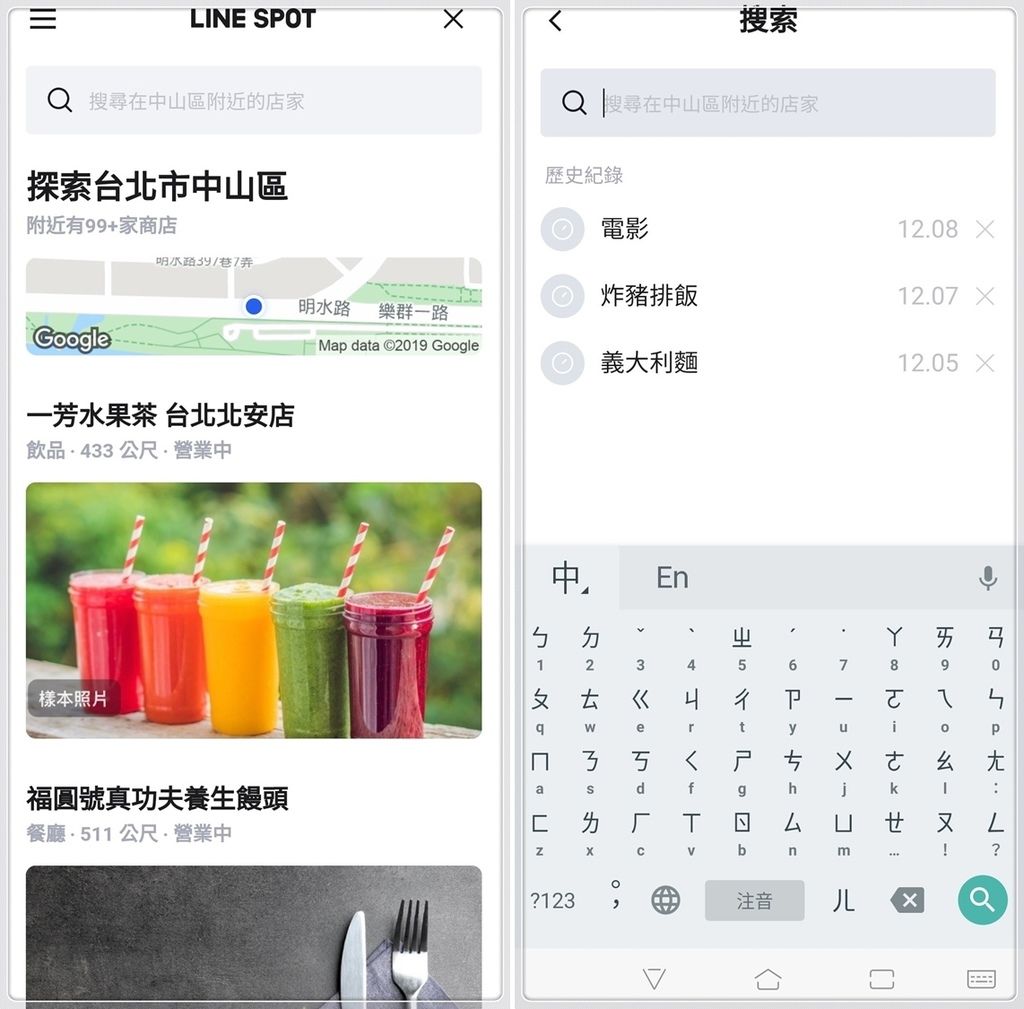
Task: Tap the globe key to change keyboard language
Action: (665, 901)
